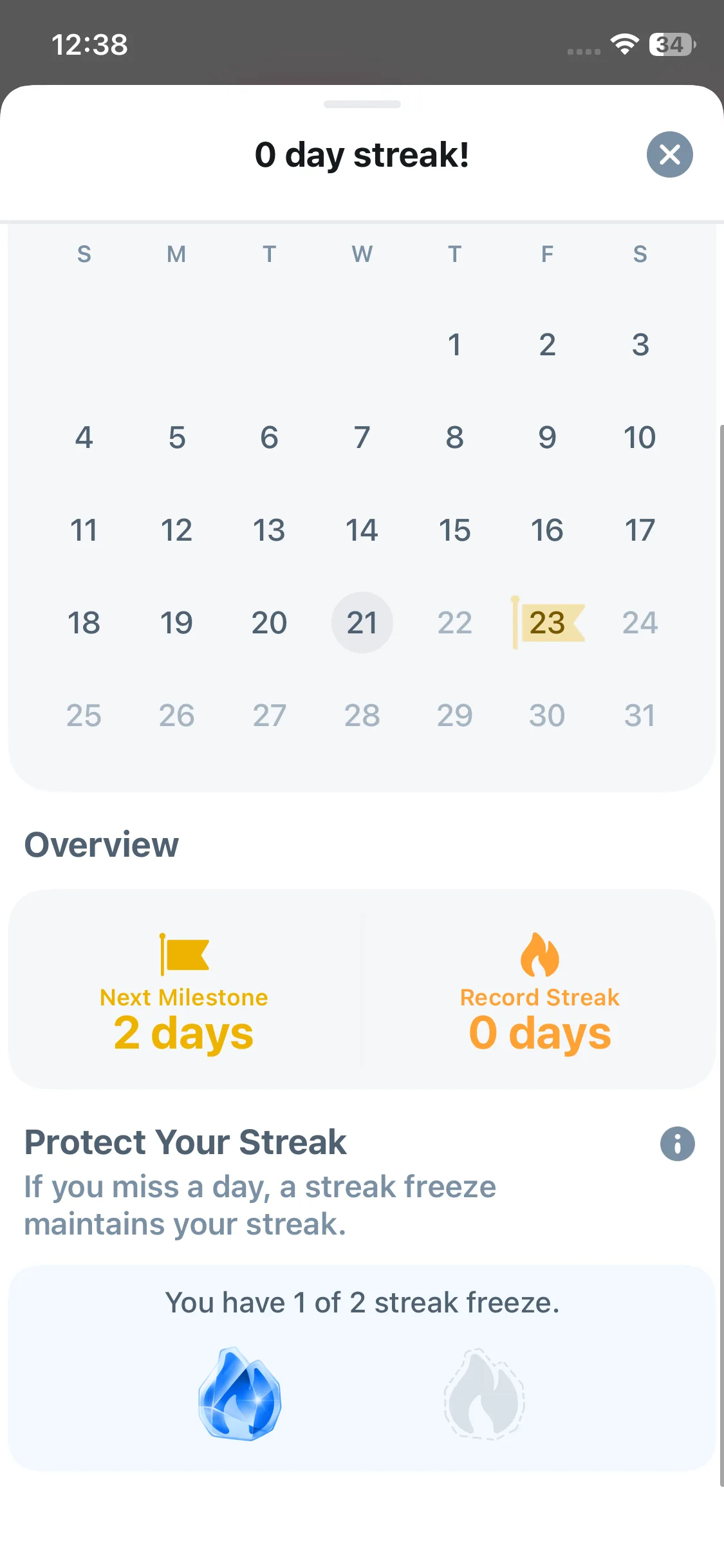
Task: Close the streak sheet
Action: pyautogui.click(x=669, y=154)
